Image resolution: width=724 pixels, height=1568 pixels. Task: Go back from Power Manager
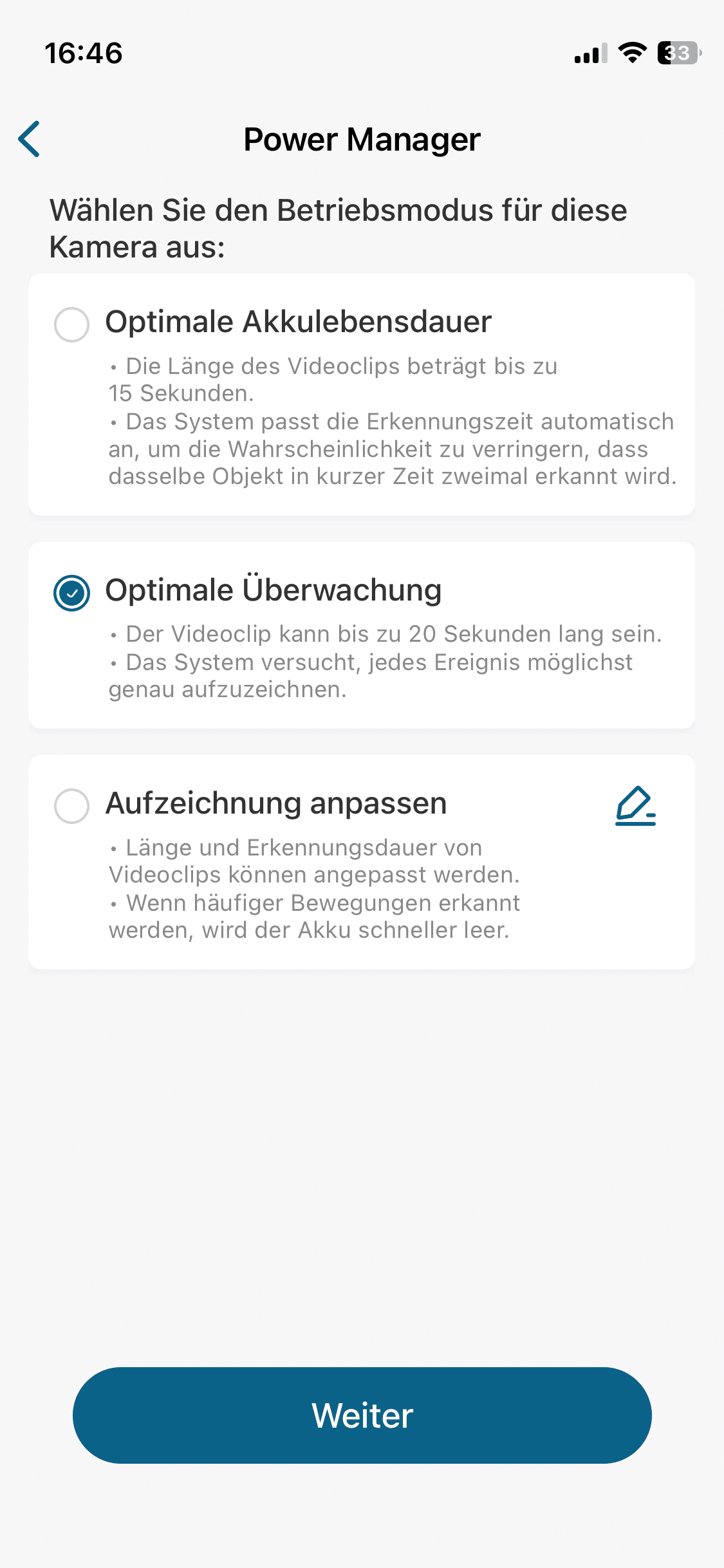click(x=30, y=139)
